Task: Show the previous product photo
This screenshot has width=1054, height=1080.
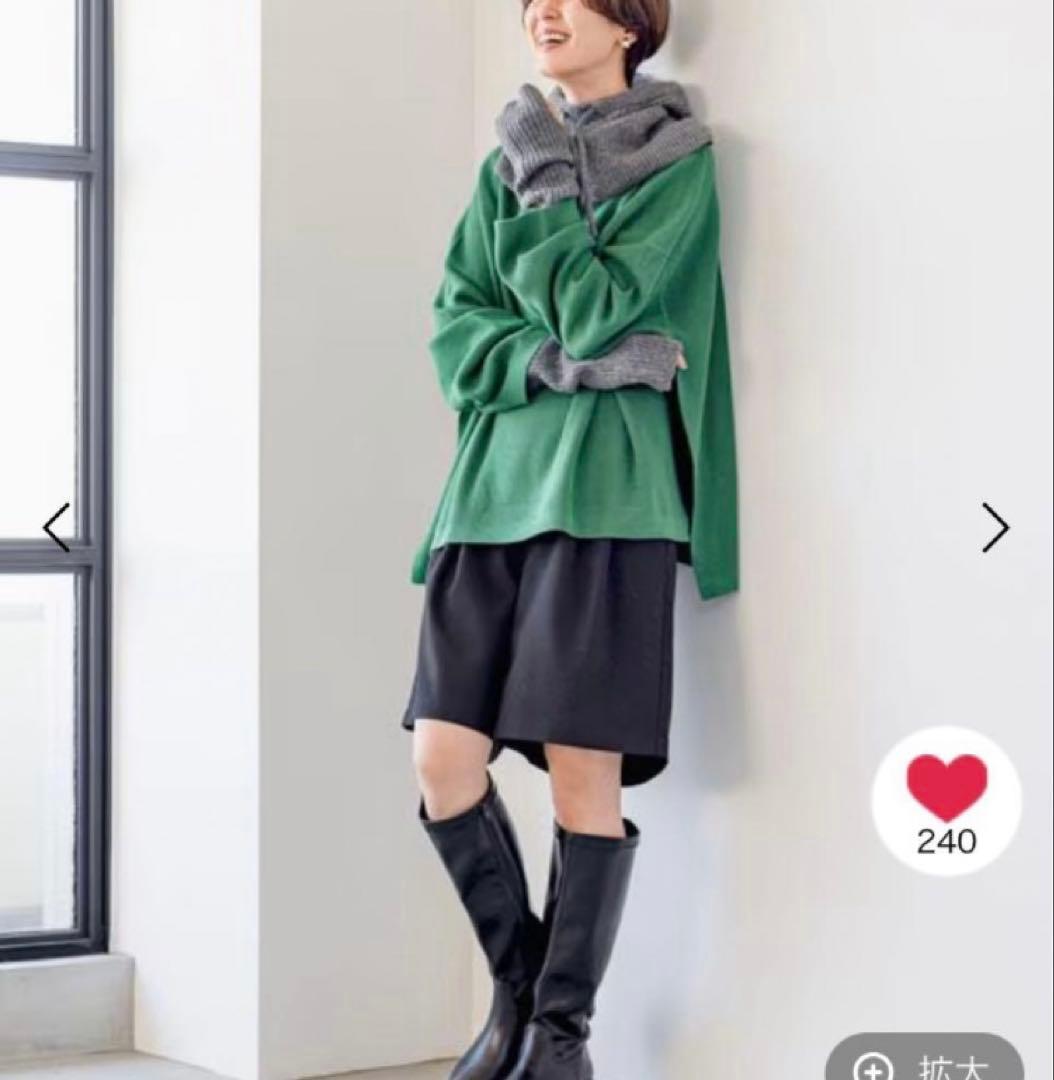Action: tap(56, 527)
